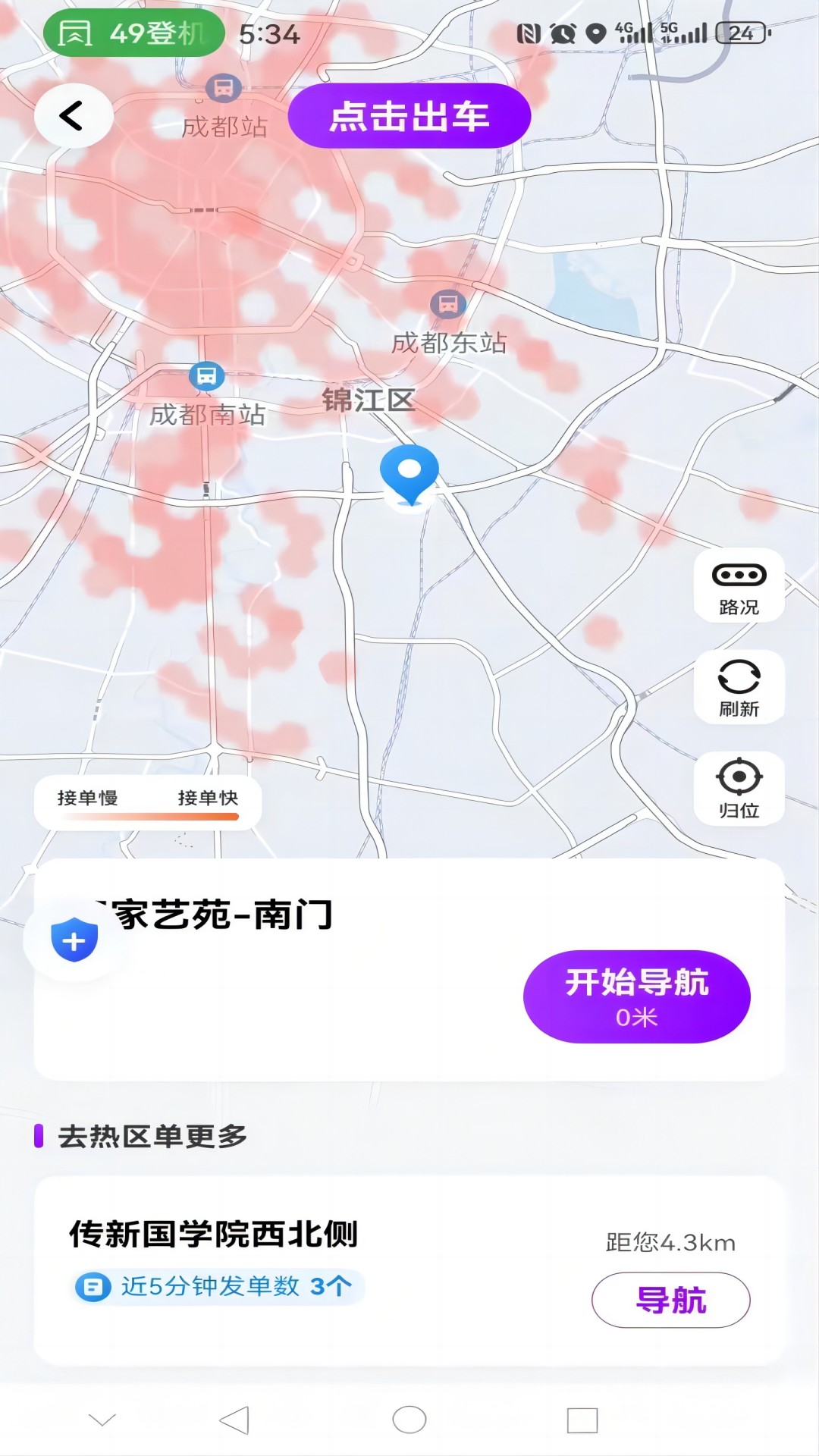Toggle the 路况 traffic layer
This screenshot has width=819, height=1456.
(x=739, y=585)
